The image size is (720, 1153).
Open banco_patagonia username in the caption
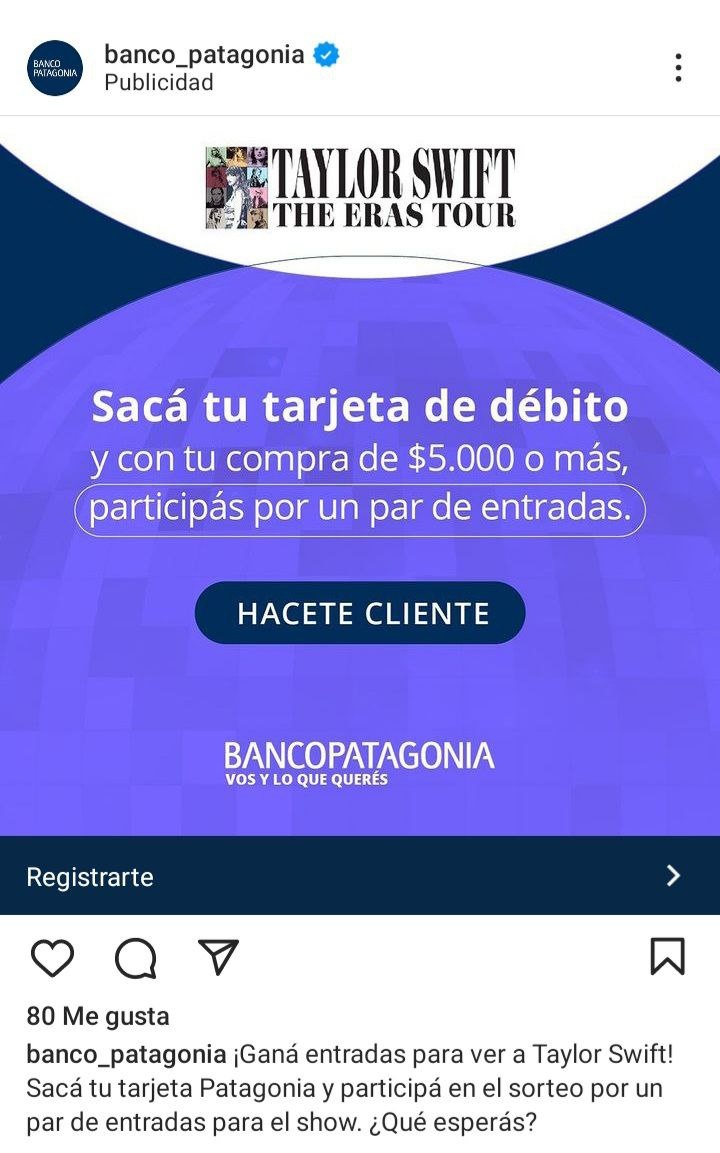point(126,1054)
